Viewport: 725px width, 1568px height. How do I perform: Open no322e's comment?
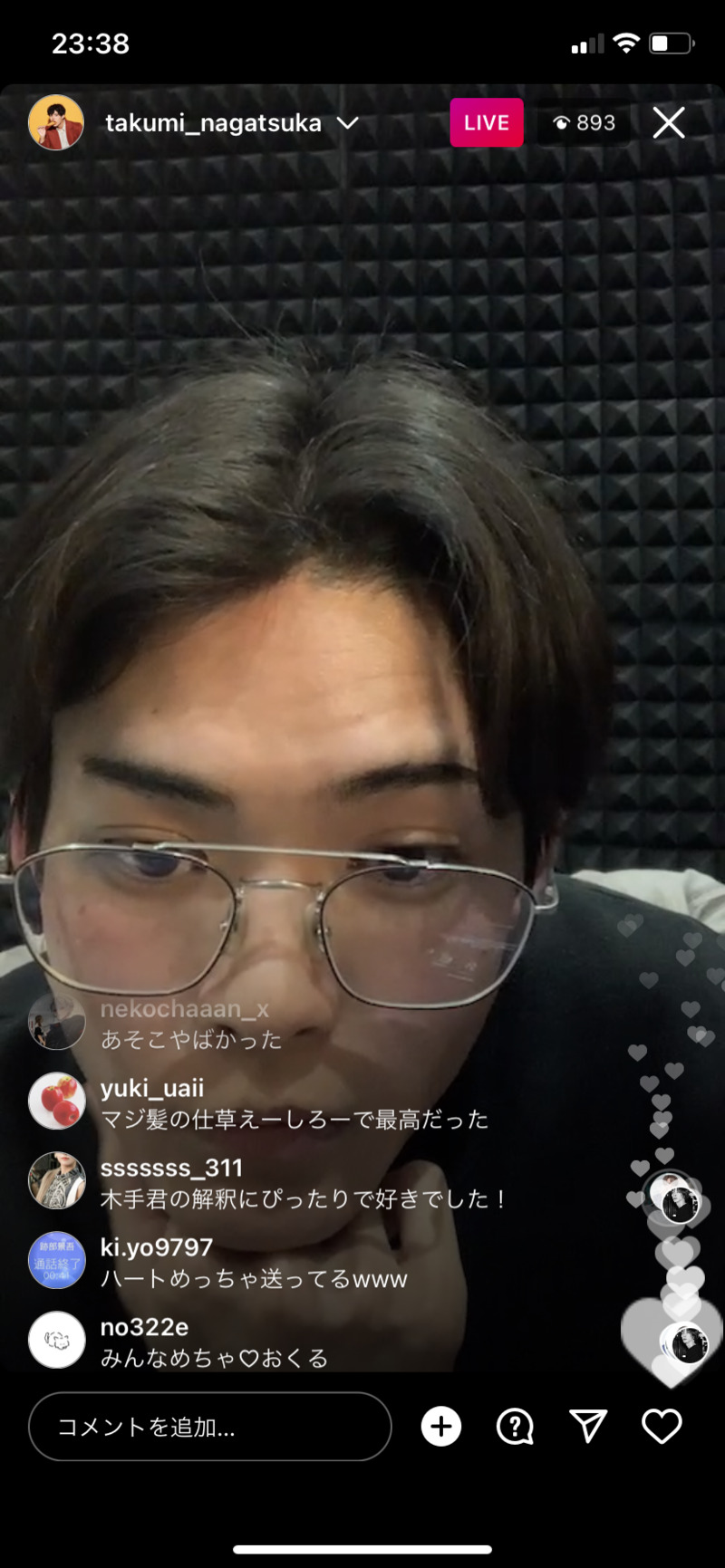[x=214, y=1342]
